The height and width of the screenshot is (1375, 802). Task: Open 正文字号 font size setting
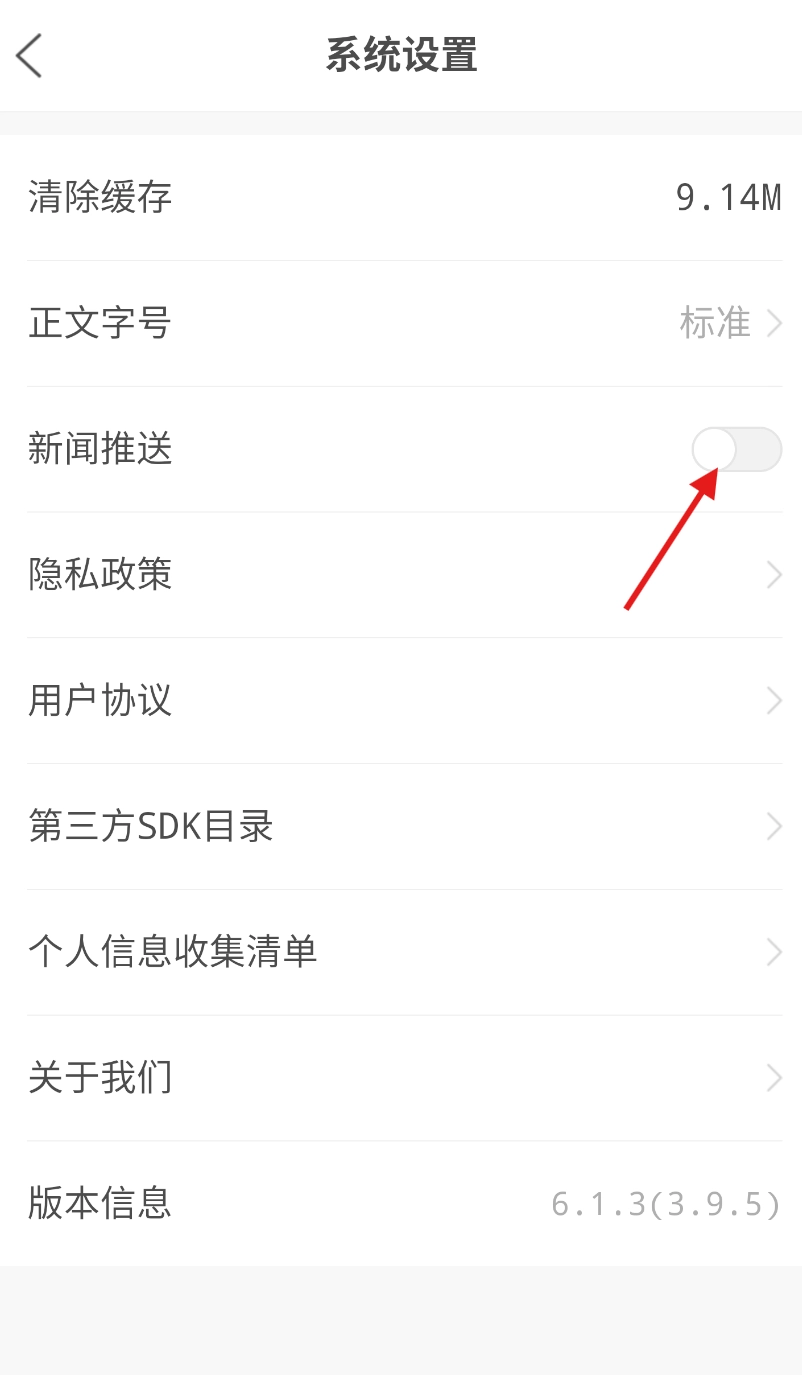(x=400, y=323)
